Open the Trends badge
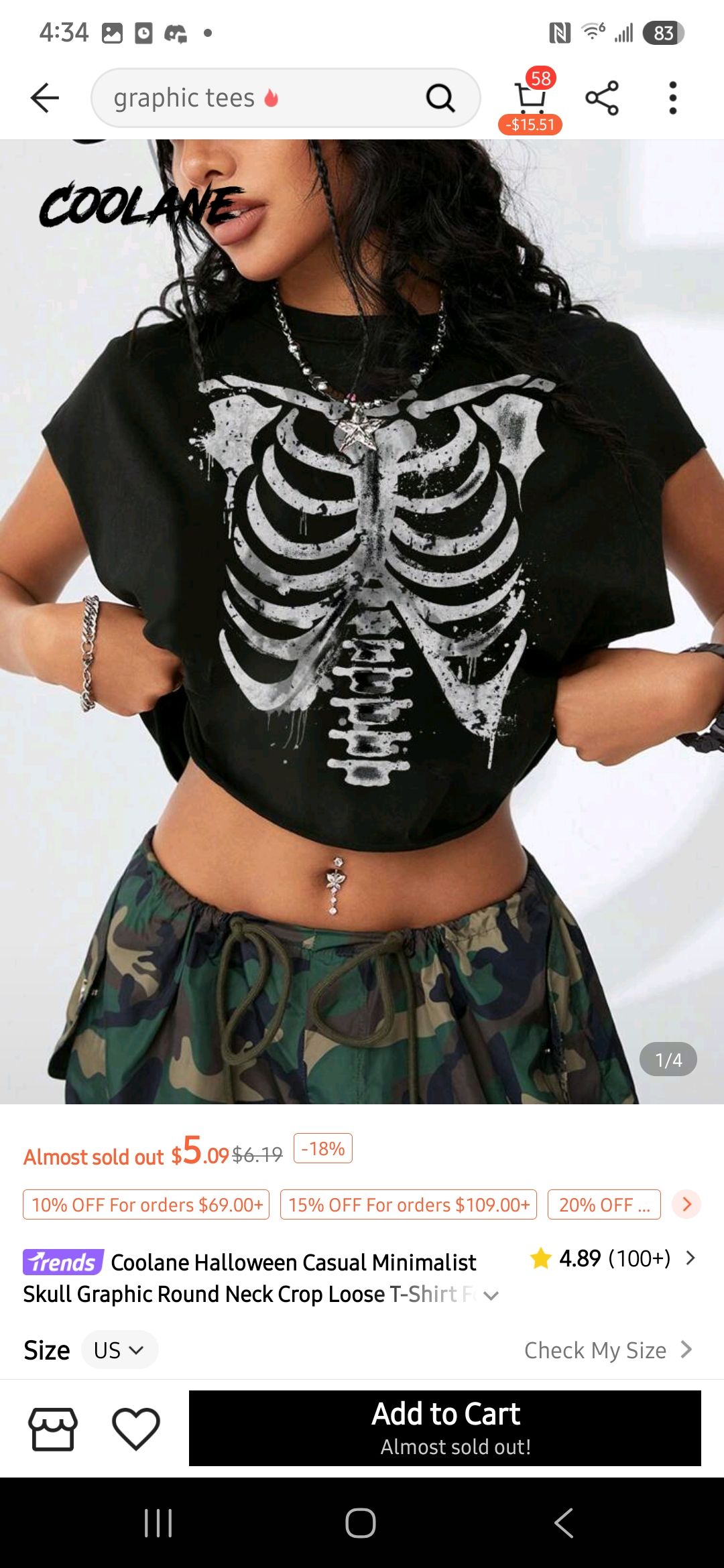724x1568 pixels. point(63,1262)
